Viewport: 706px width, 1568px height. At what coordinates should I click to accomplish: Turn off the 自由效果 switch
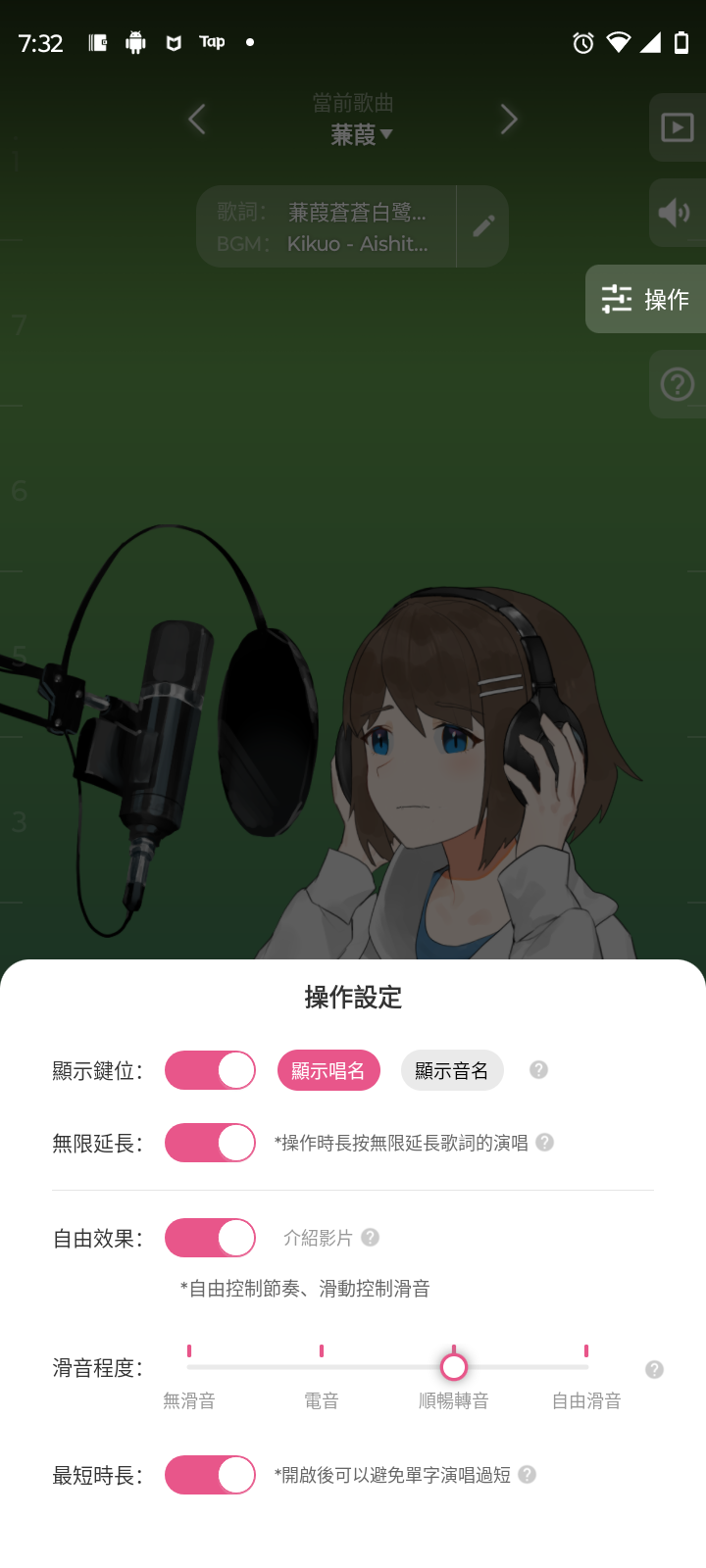pos(210,1238)
